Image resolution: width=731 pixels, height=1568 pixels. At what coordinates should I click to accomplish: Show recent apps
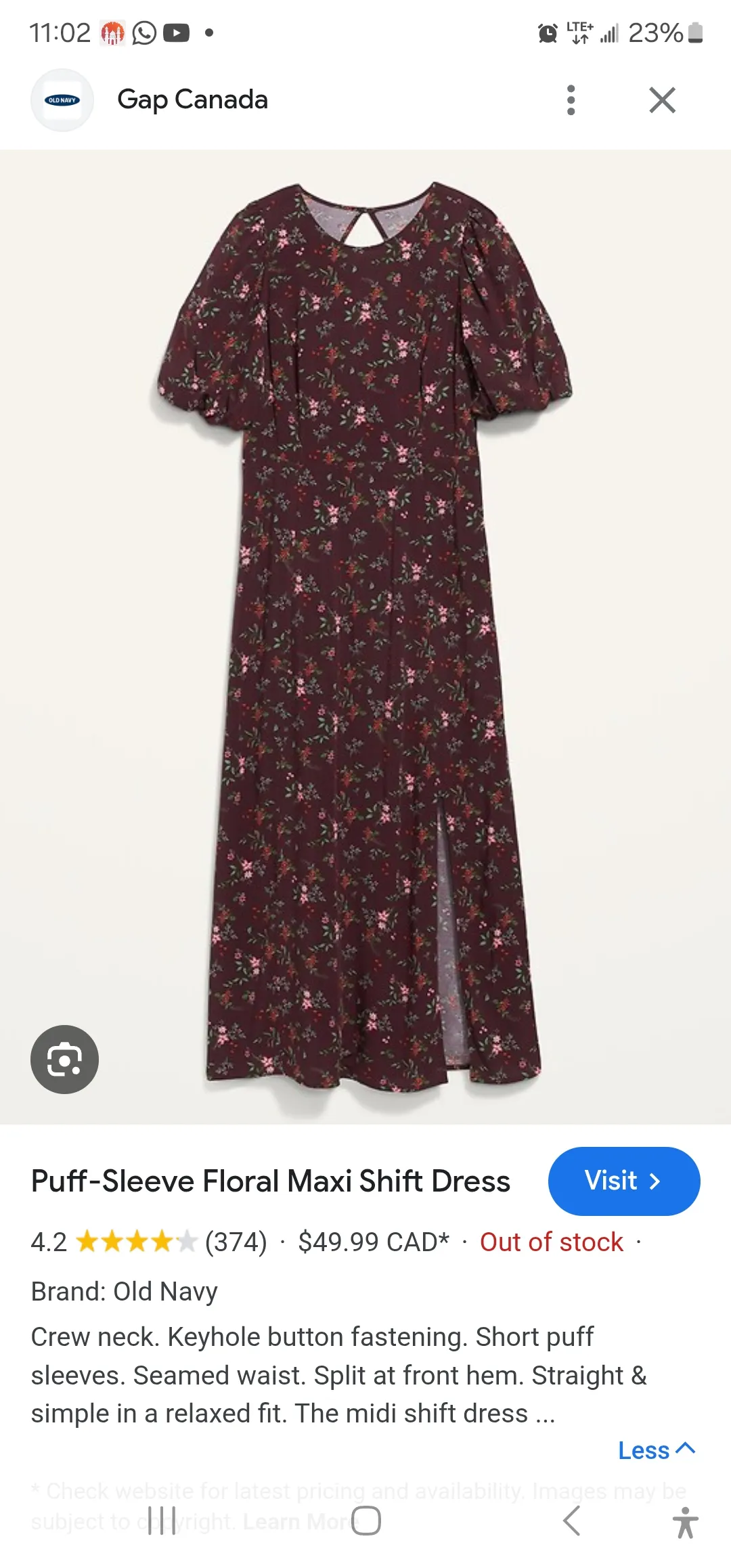(162, 1521)
